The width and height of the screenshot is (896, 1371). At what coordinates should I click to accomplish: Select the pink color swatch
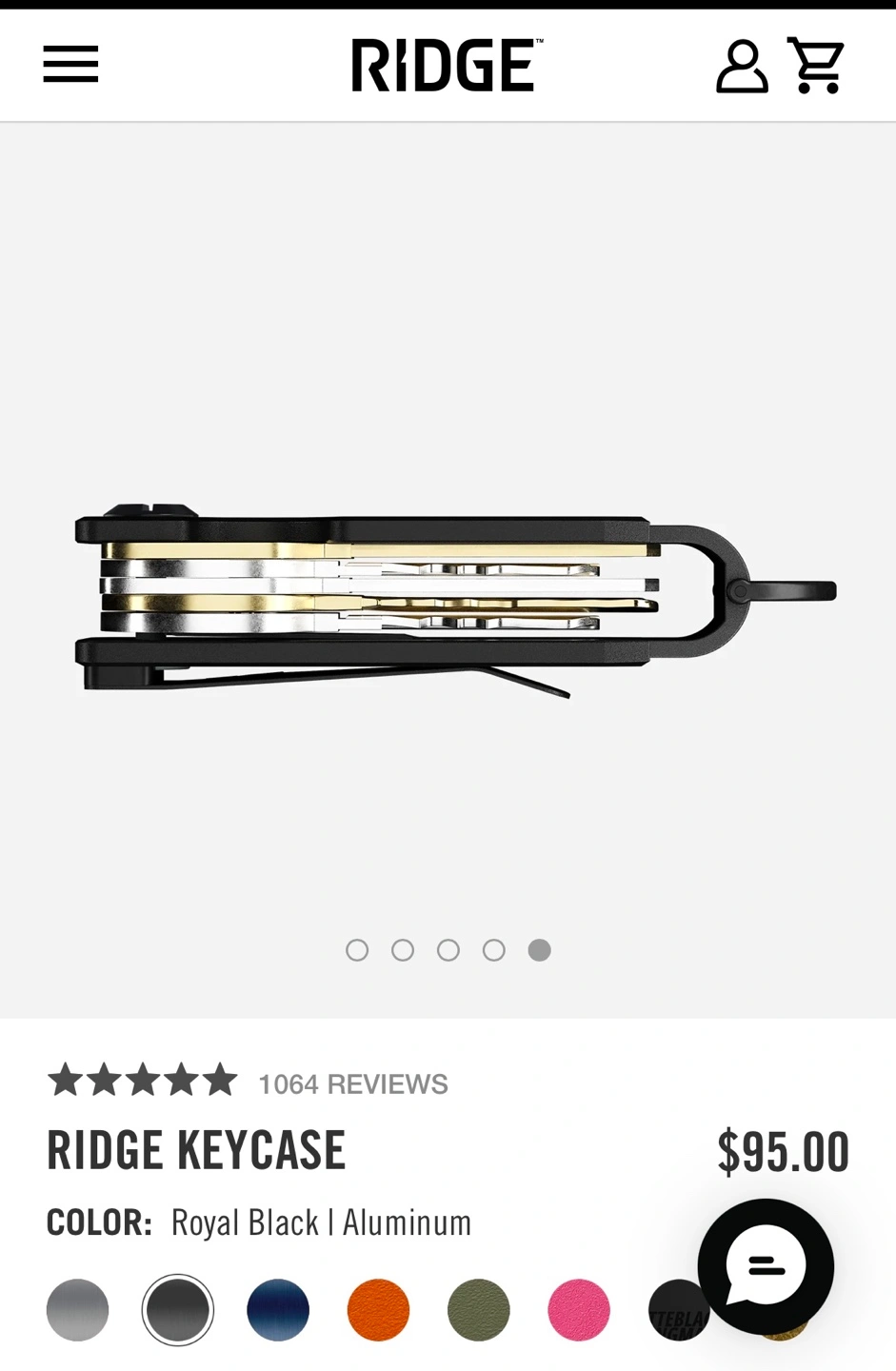[579, 1310]
